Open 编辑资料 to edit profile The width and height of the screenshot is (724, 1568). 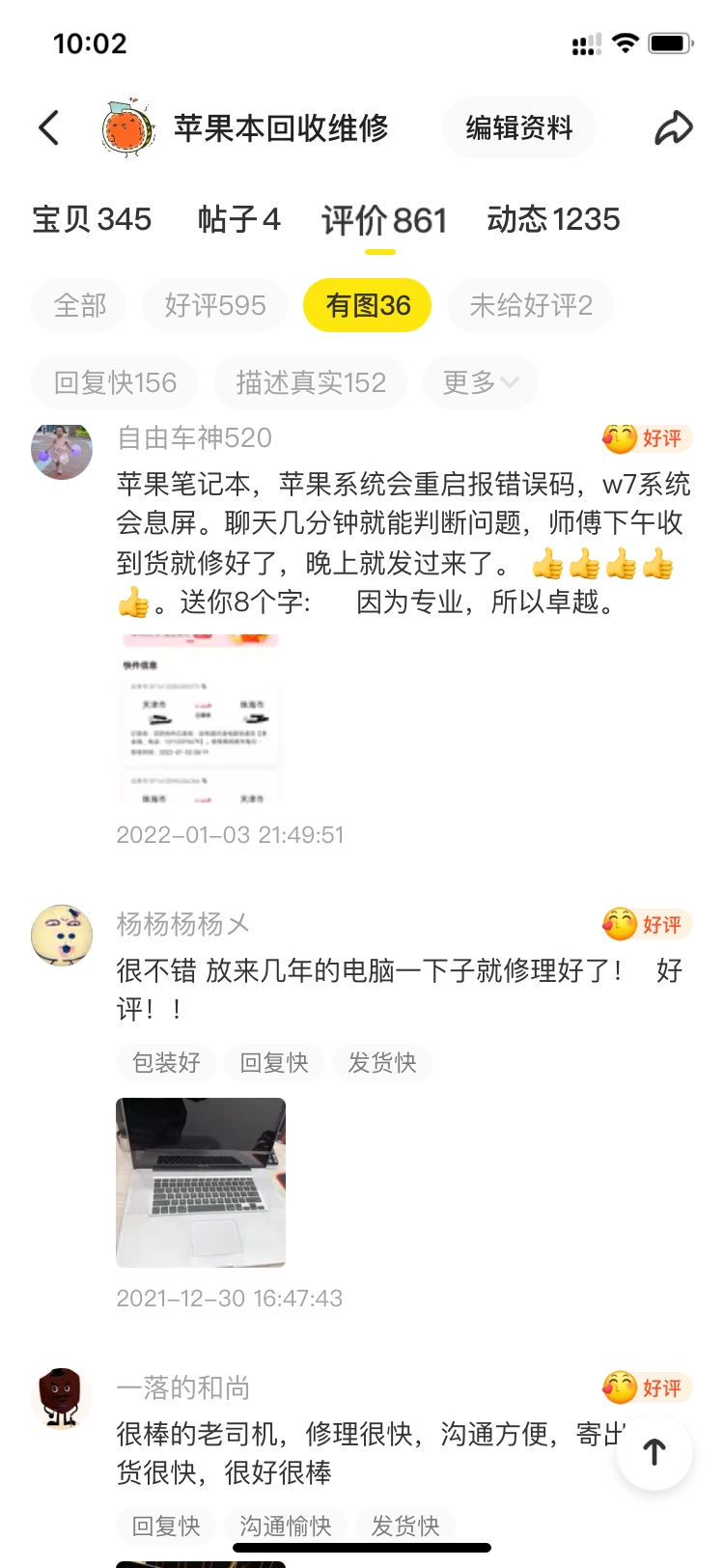tap(519, 127)
